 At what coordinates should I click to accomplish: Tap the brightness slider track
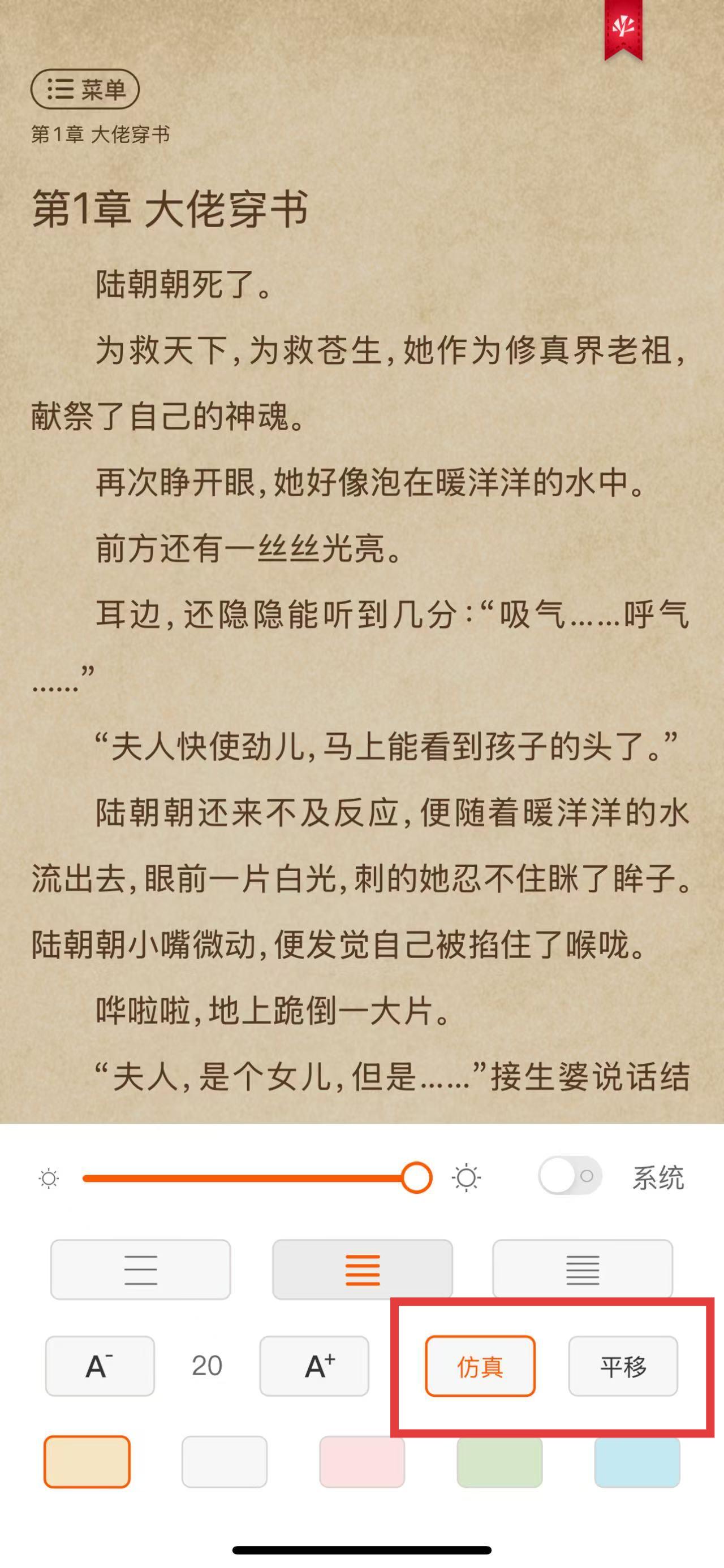(244, 1178)
